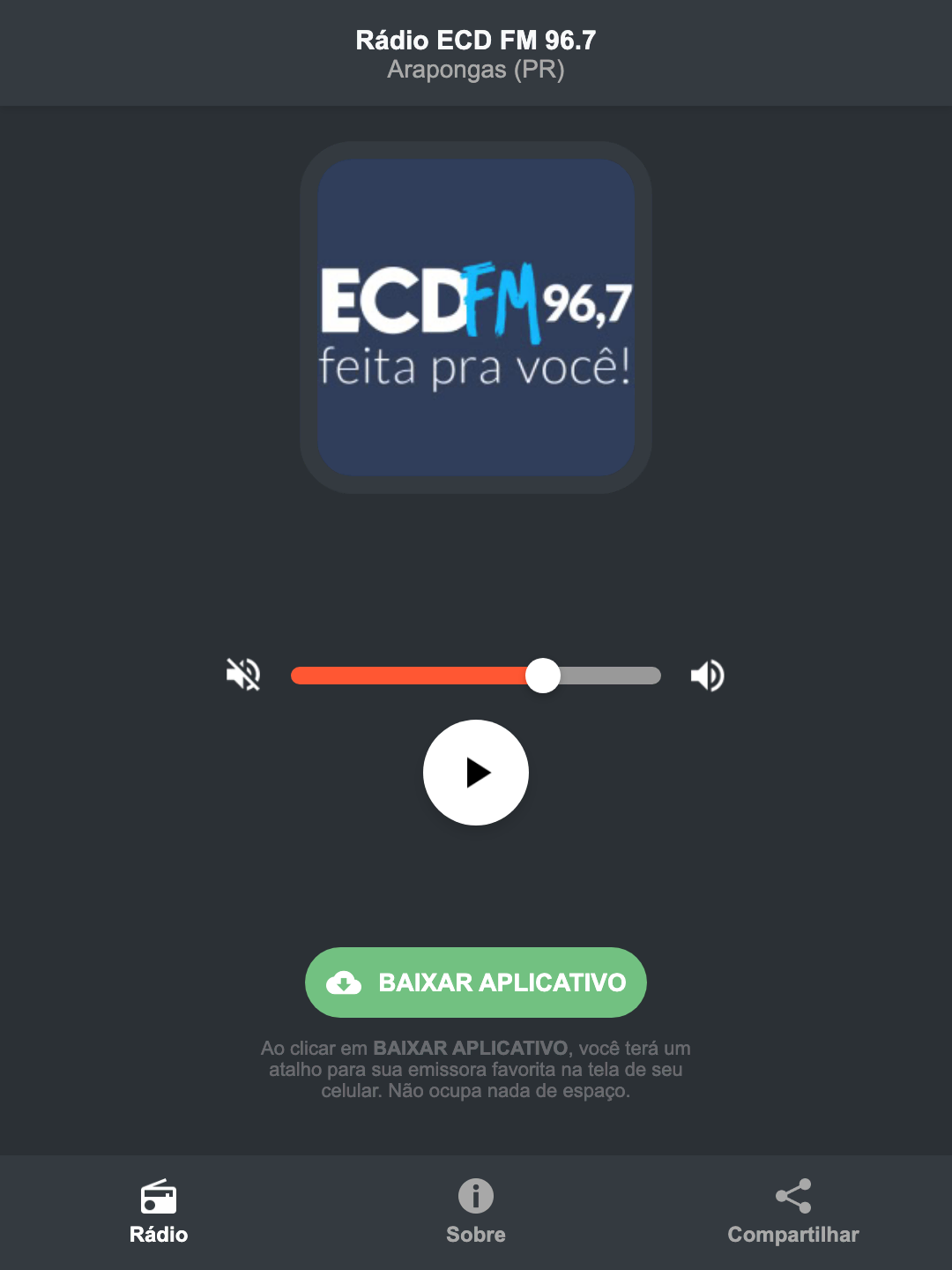Adjust the volume slider handle
Viewport: 952px width, 1270px height.
click(x=543, y=675)
